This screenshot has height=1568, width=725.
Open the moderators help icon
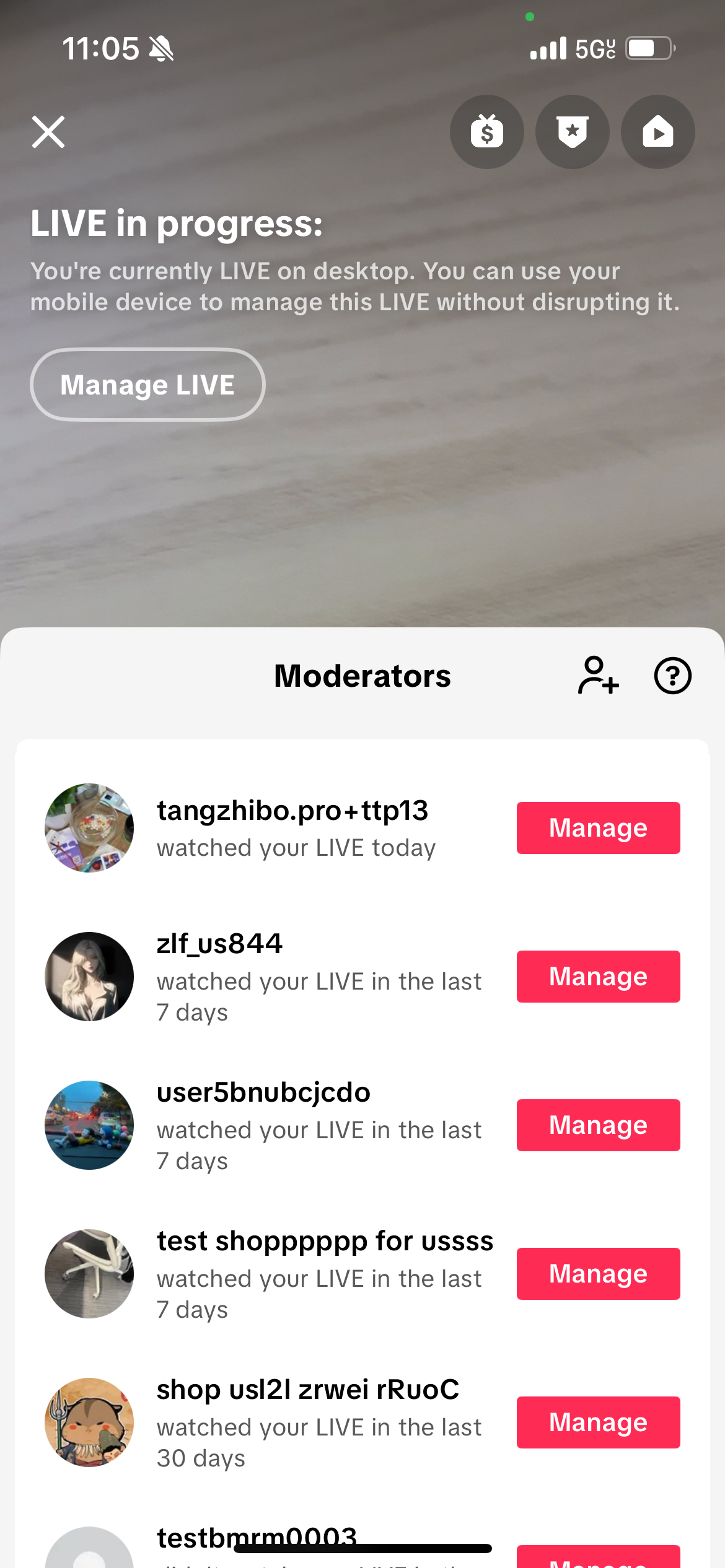(x=672, y=675)
